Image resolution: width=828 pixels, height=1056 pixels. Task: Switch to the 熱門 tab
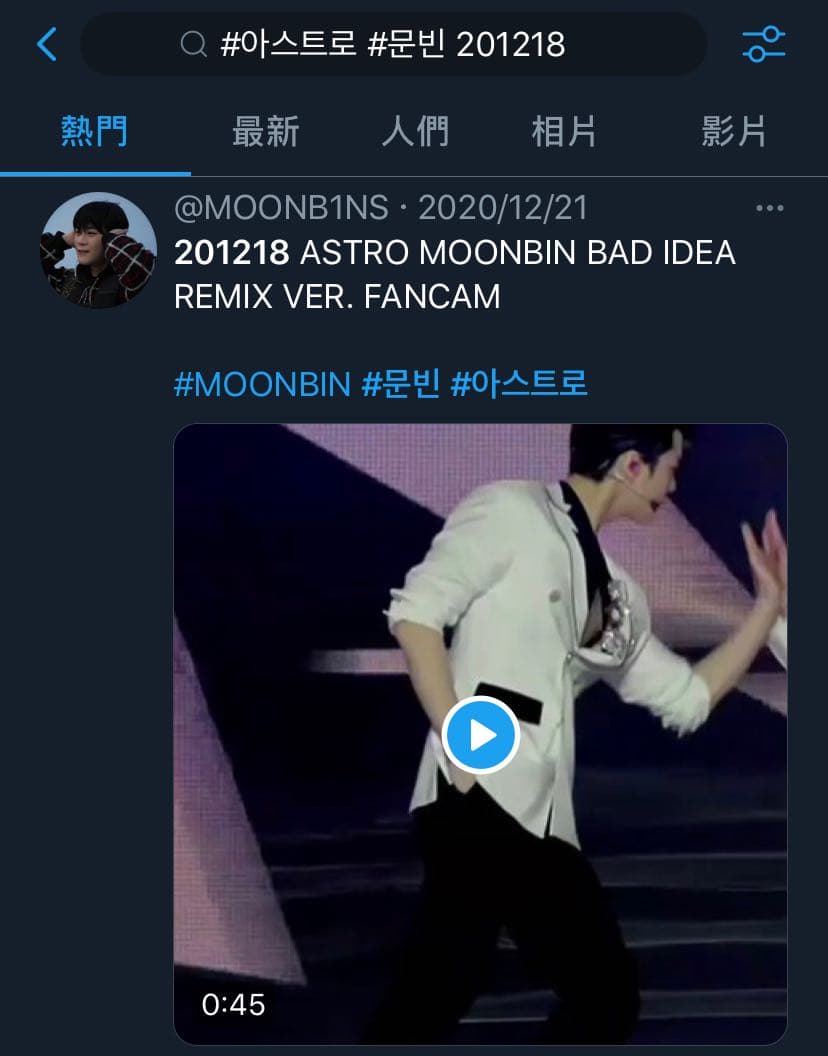[94, 131]
